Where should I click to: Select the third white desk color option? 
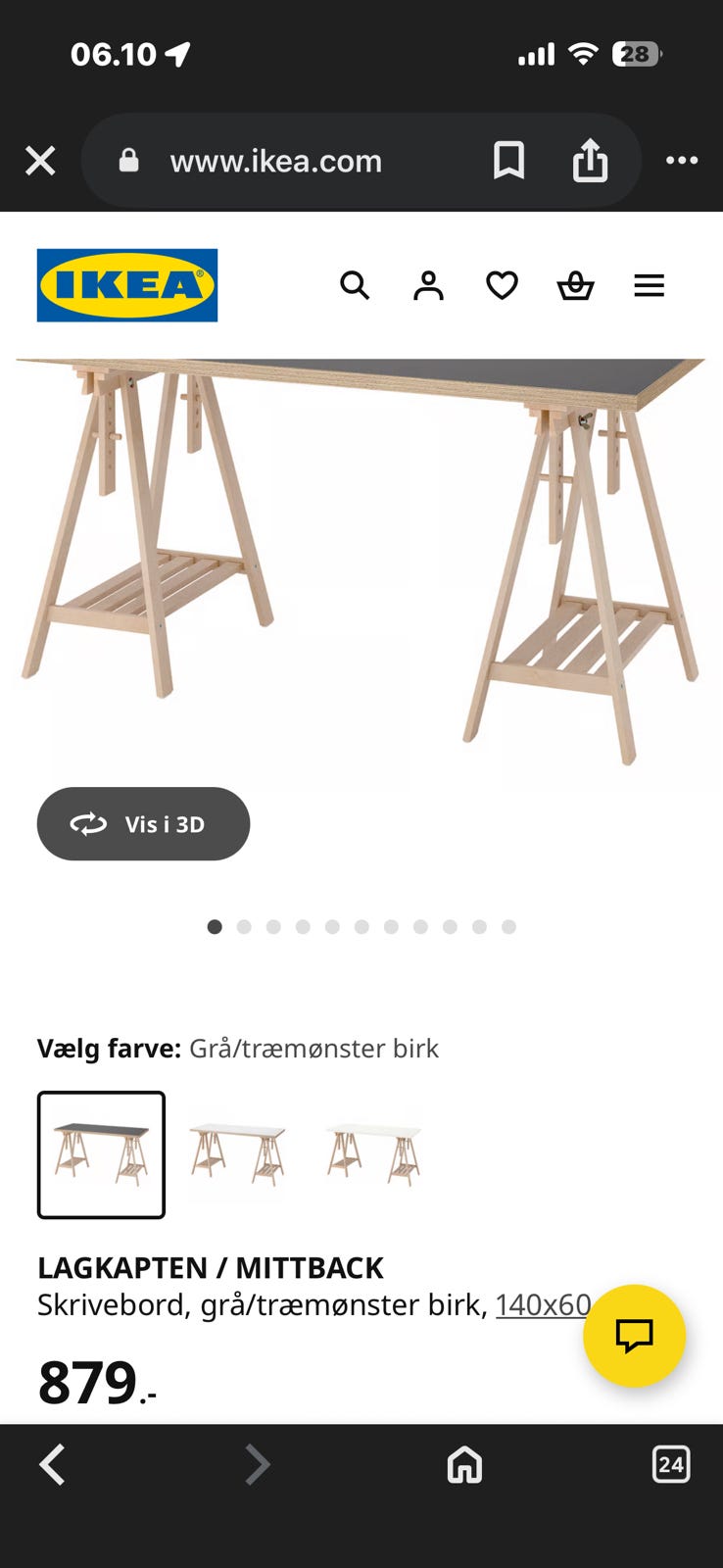click(x=374, y=1154)
